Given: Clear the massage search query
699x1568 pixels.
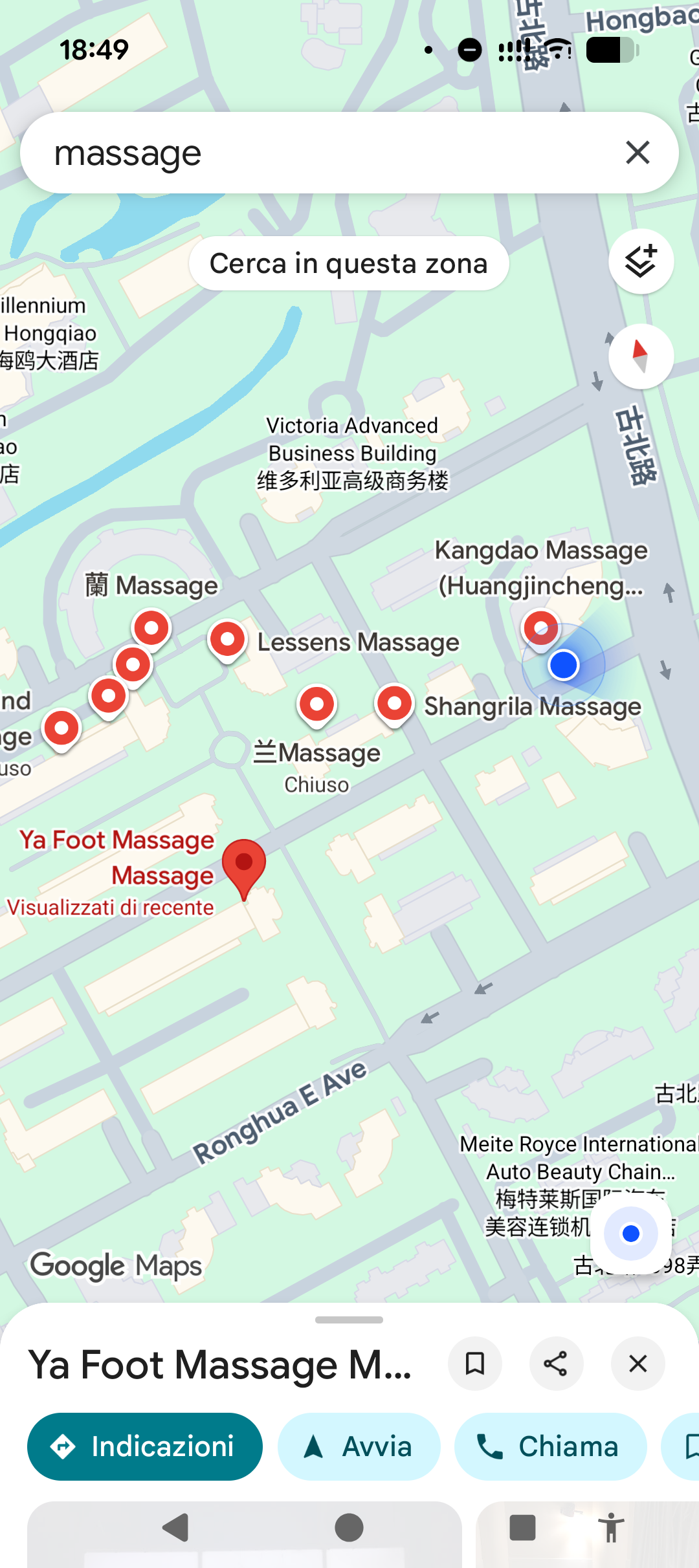Looking at the screenshot, I should coord(638,153).
